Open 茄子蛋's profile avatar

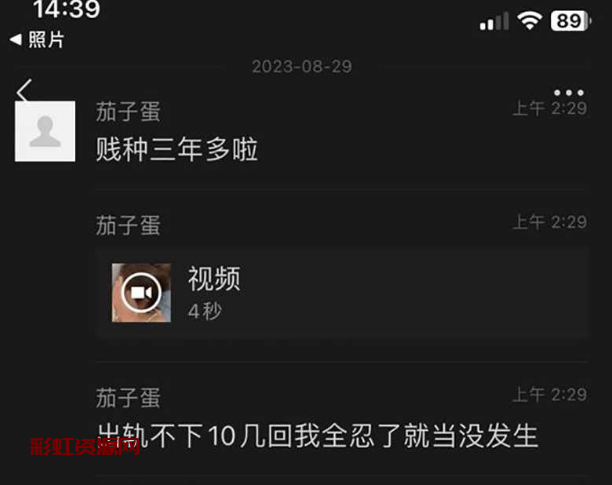[x=45, y=131]
